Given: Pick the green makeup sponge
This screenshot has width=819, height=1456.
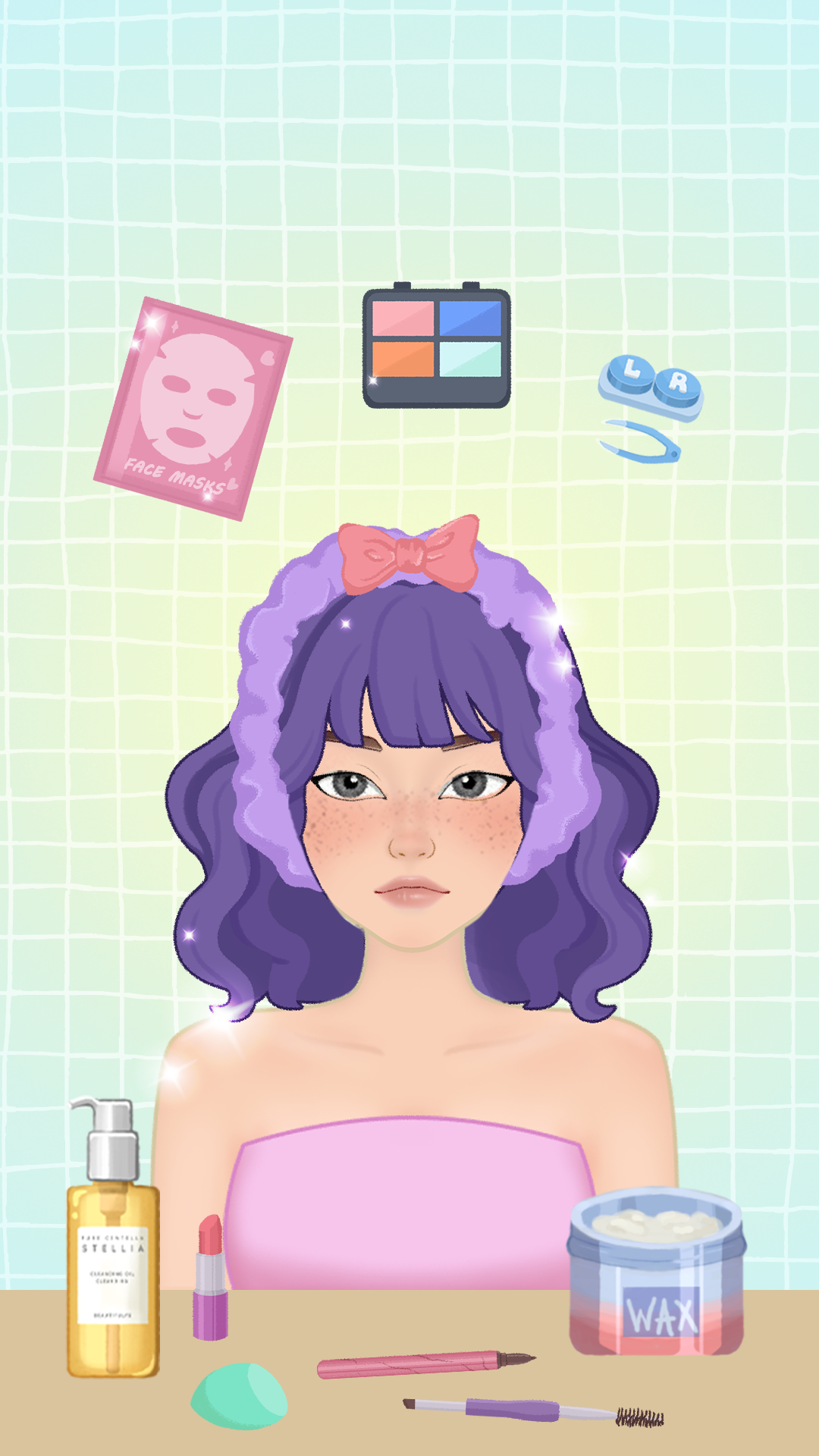Looking at the screenshot, I should (239, 1395).
